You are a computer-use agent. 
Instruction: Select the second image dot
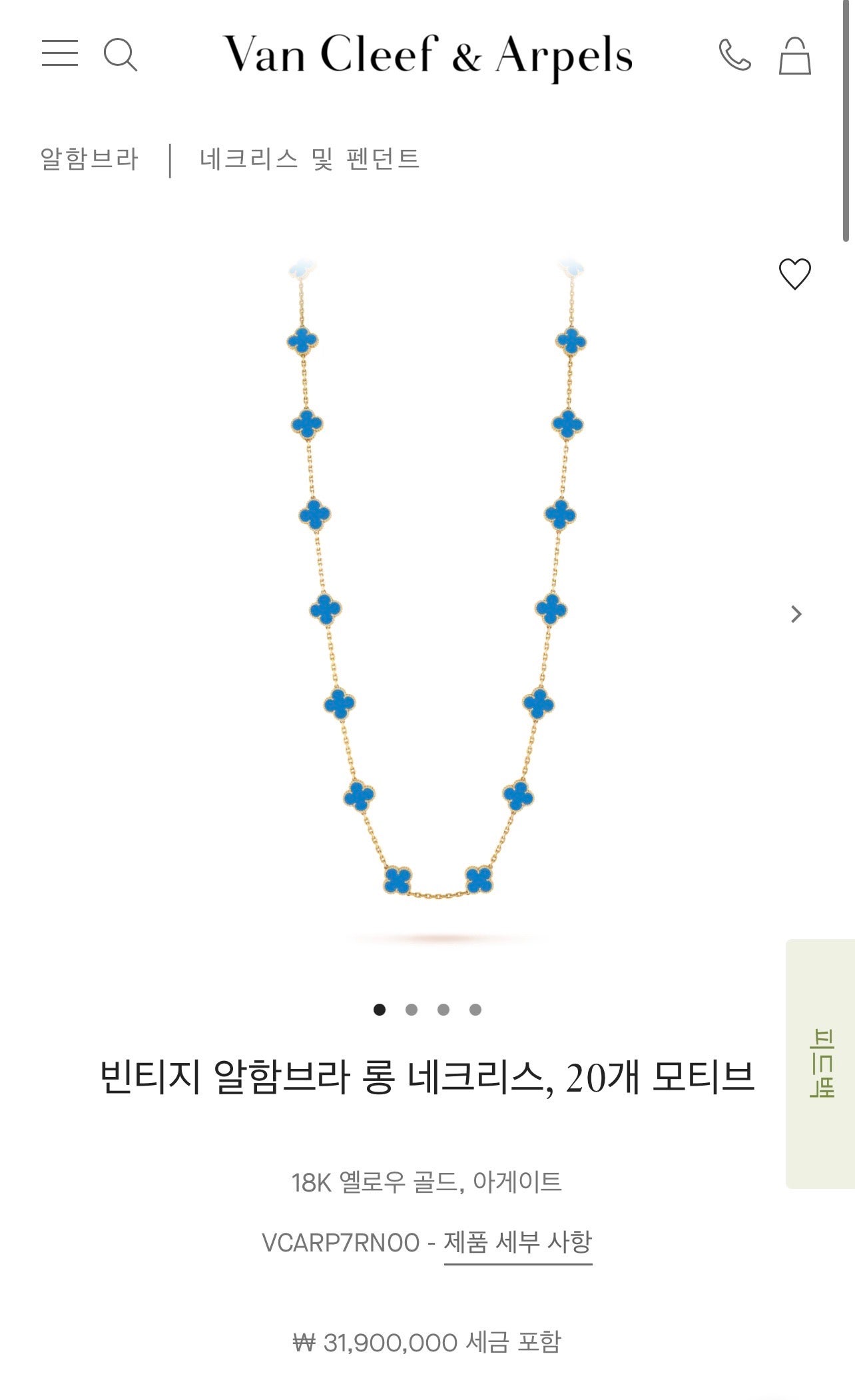click(x=412, y=1010)
